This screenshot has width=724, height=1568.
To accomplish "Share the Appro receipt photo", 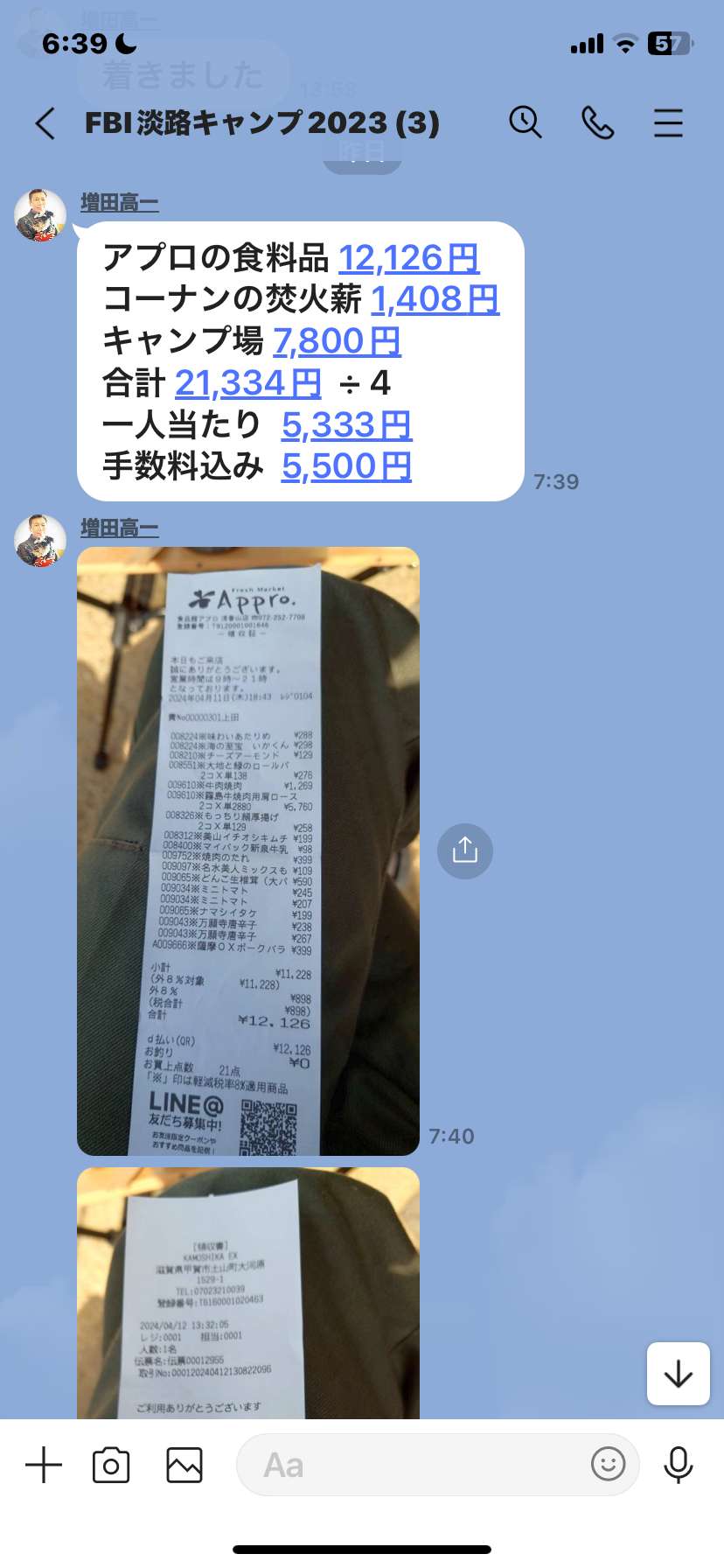I will [465, 850].
